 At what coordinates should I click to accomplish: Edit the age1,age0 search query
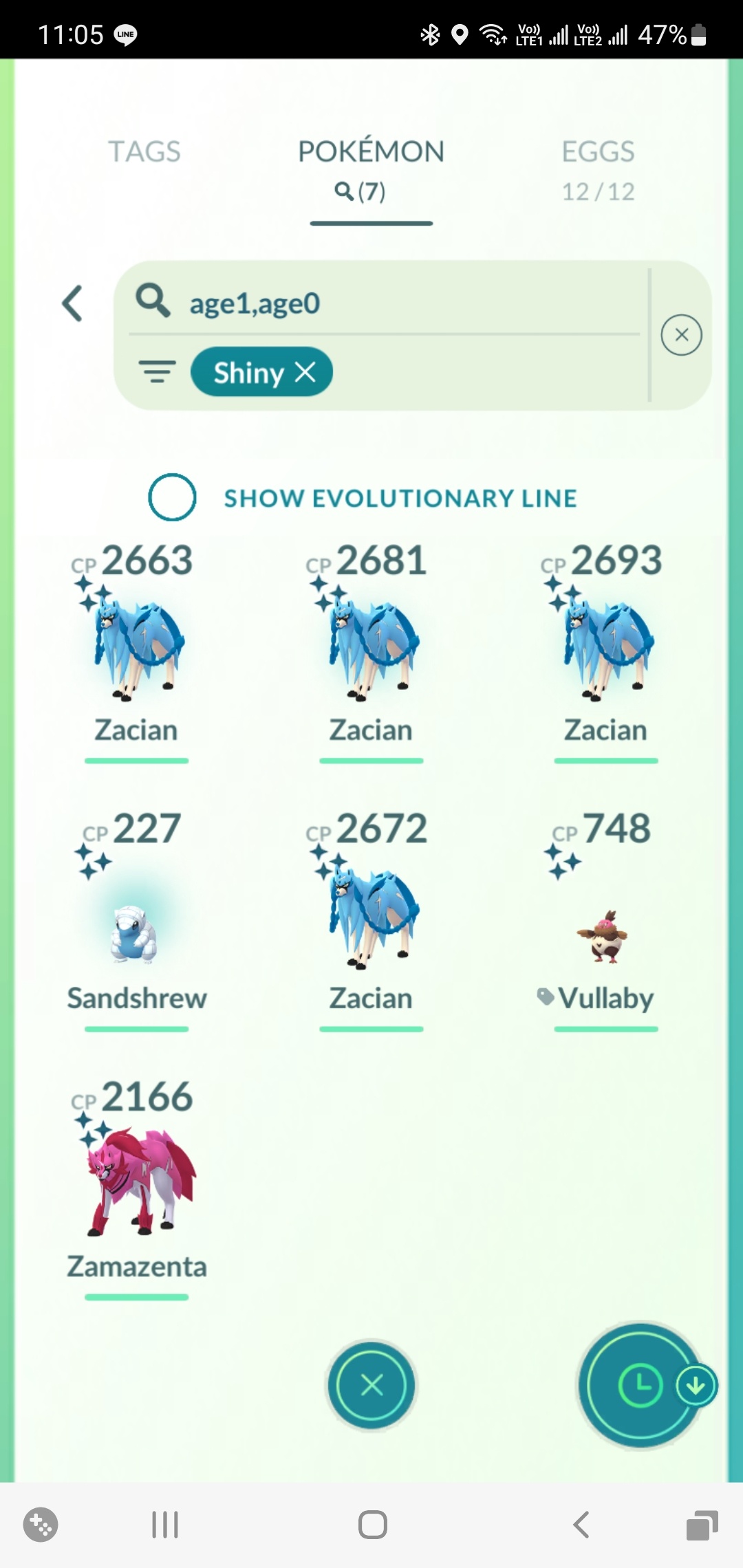point(385,303)
